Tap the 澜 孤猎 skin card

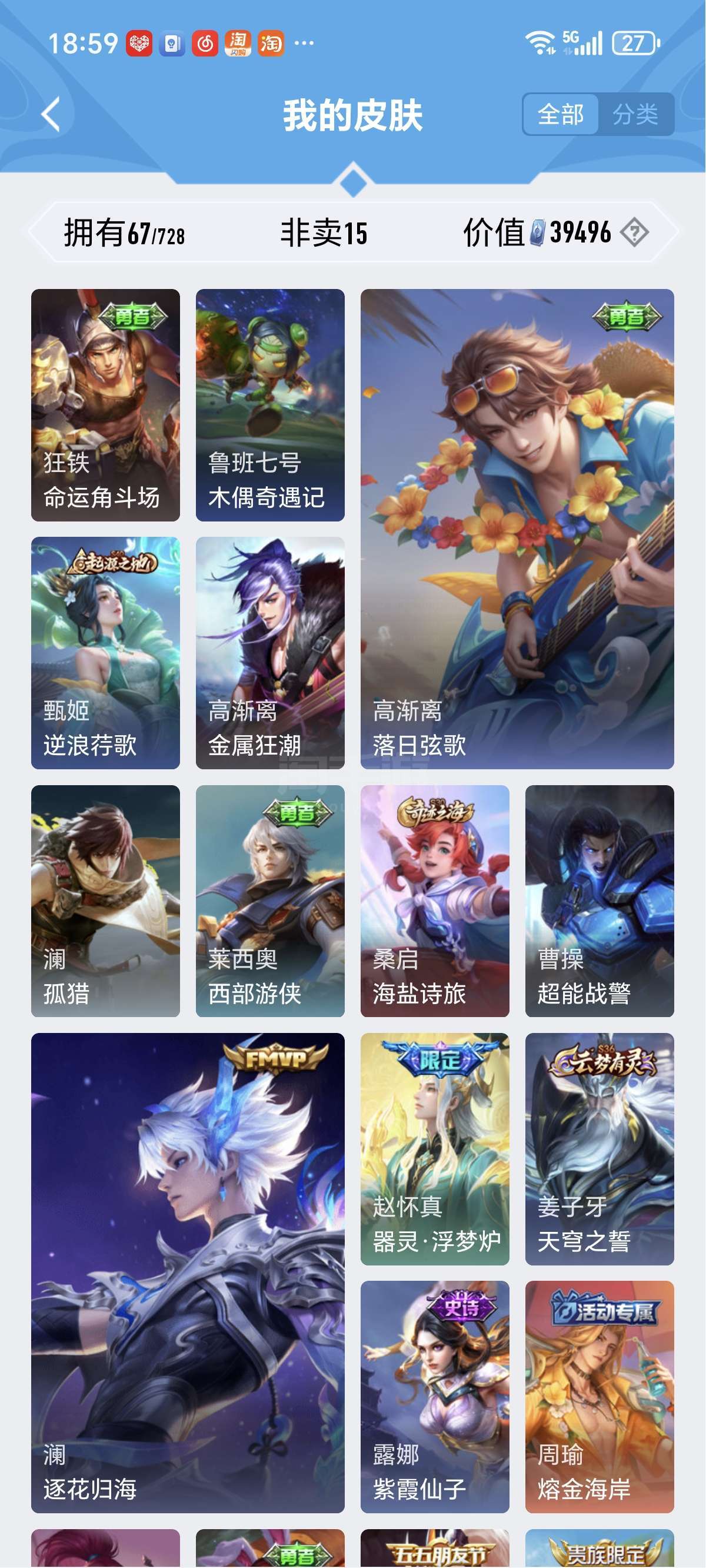pyautogui.click(x=105, y=901)
